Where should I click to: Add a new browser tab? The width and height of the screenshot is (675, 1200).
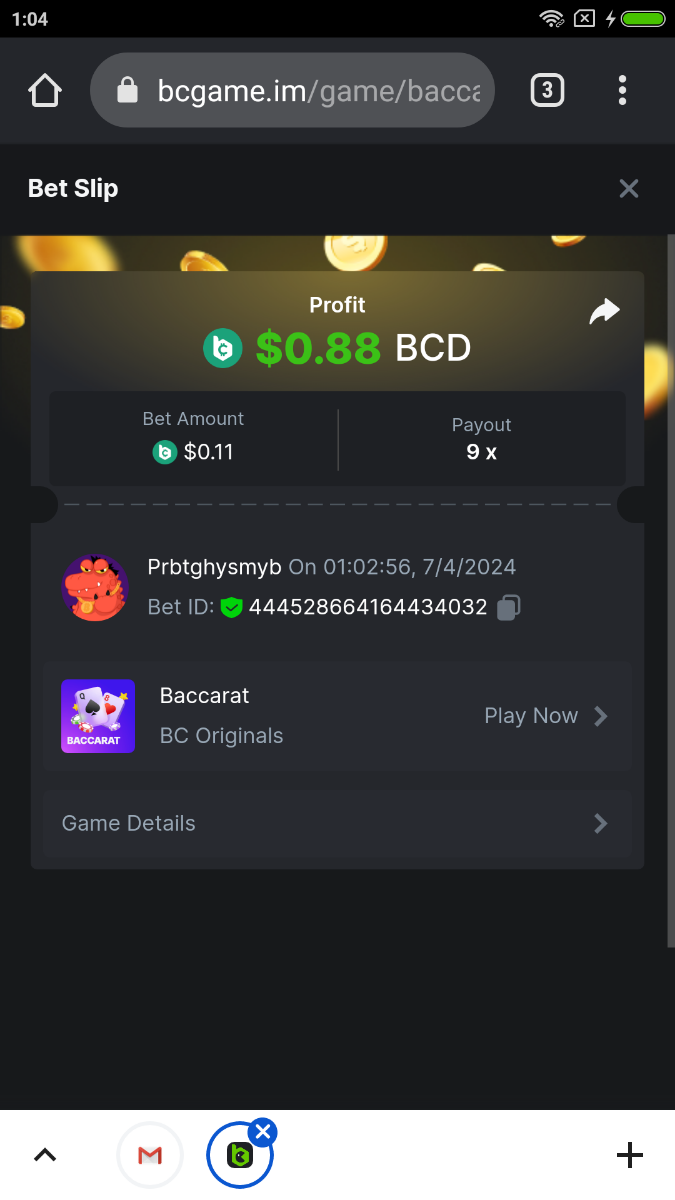click(x=629, y=1156)
